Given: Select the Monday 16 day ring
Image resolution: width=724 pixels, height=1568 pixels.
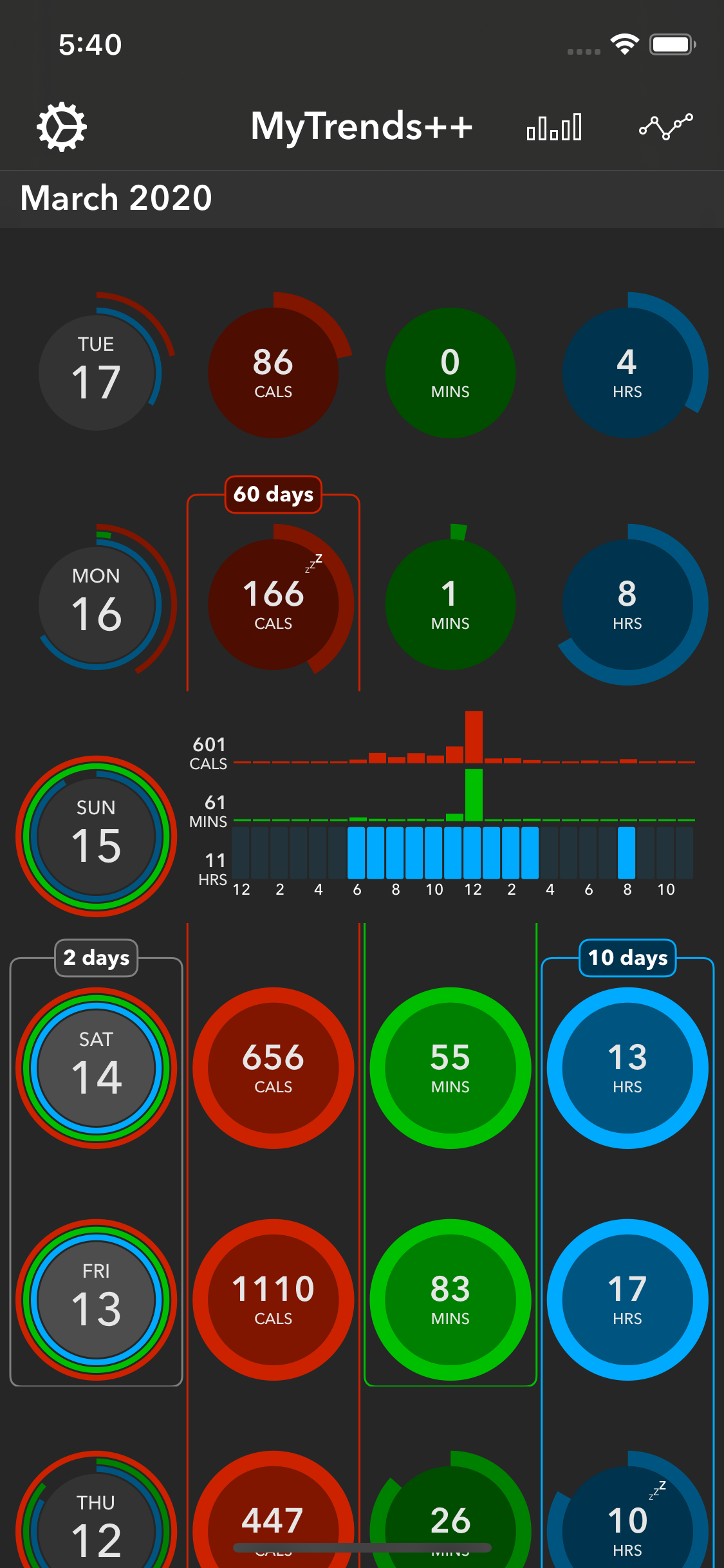Looking at the screenshot, I should (97, 604).
